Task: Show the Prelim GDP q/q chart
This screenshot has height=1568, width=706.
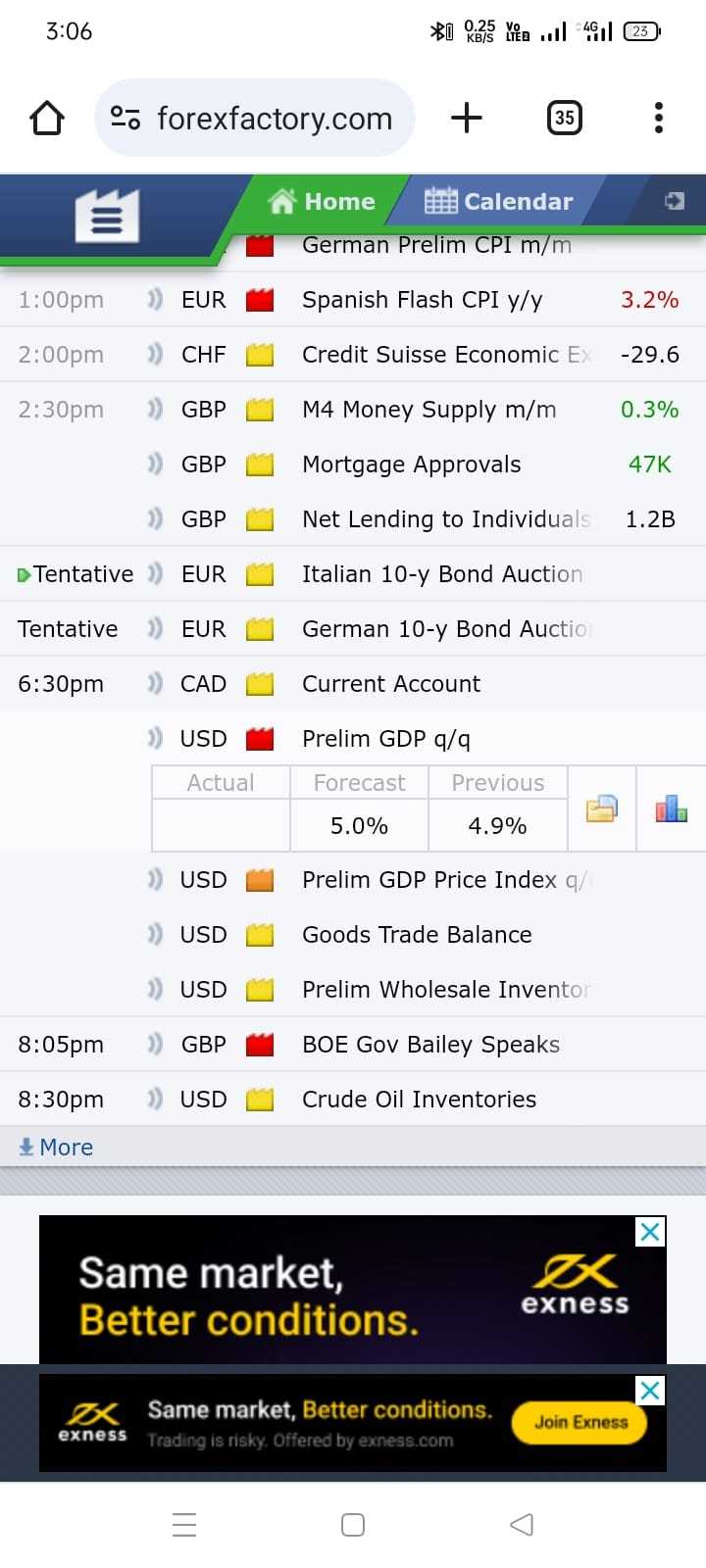Action: (x=671, y=808)
